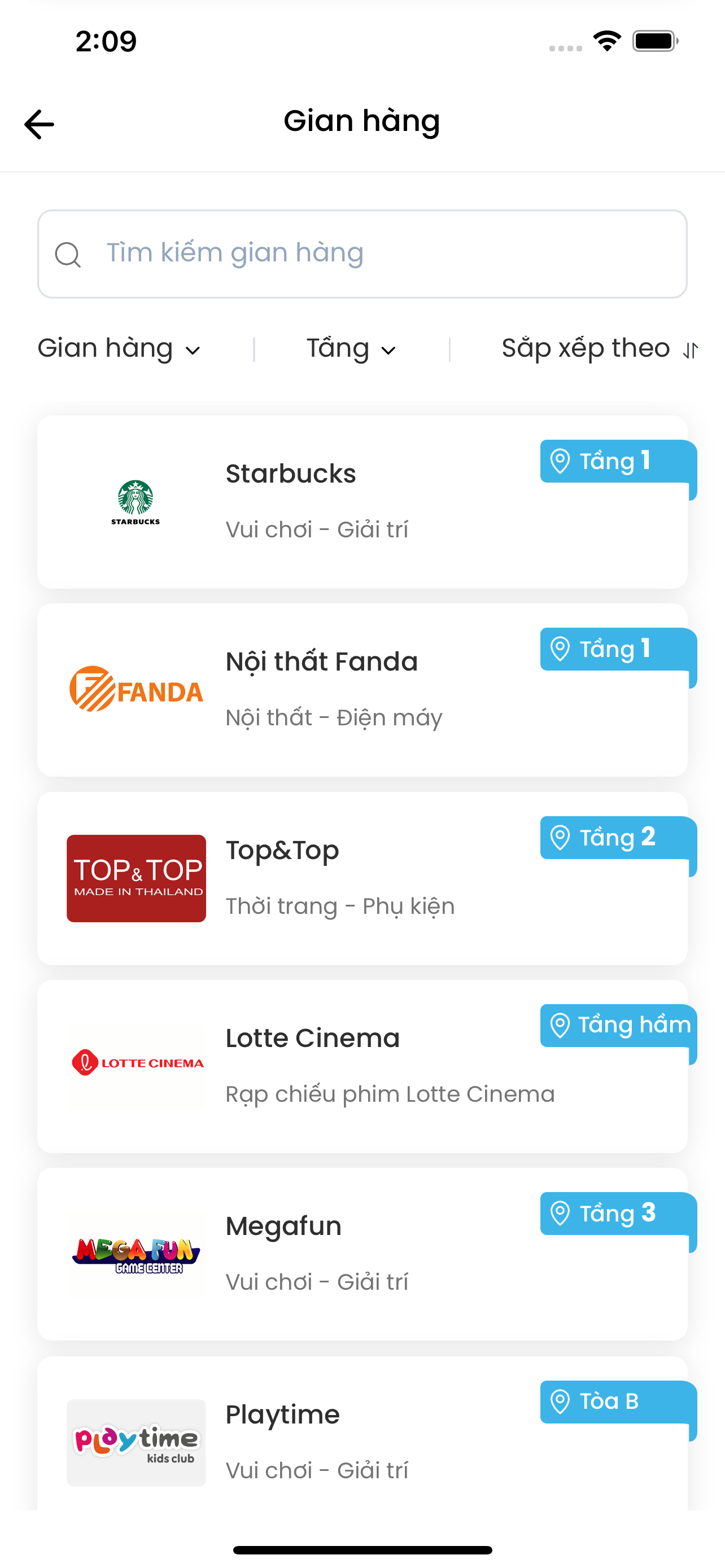The width and height of the screenshot is (725, 1568).
Task: Open the Megafun store card
Action: pos(362,1254)
